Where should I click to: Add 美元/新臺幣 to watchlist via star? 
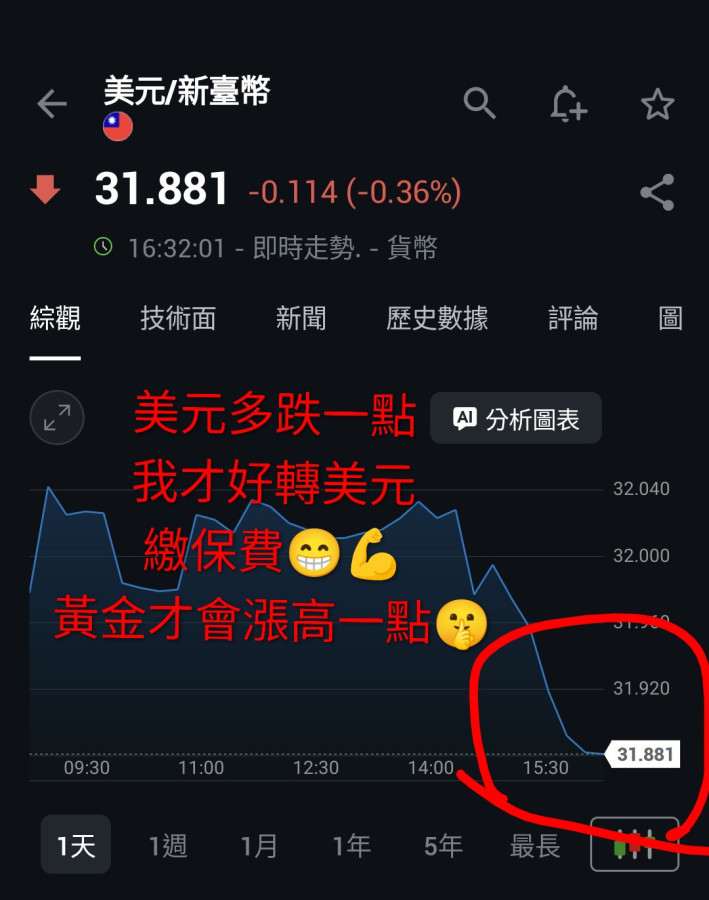click(x=657, y=104)
